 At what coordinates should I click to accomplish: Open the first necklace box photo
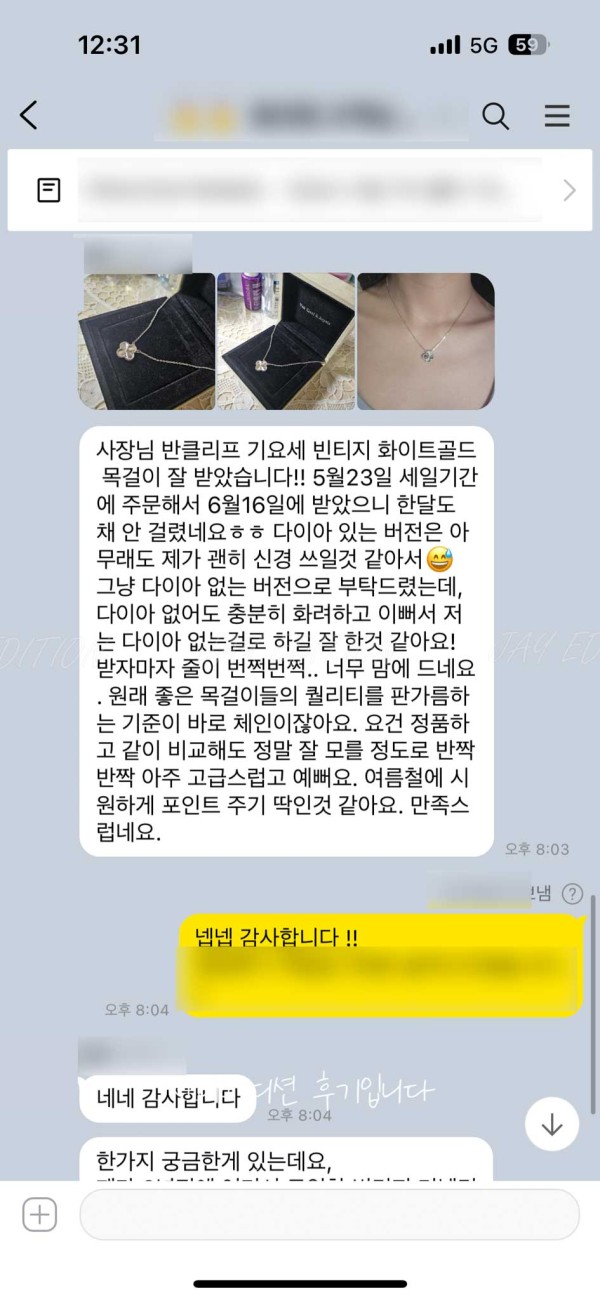pos(147,341)
